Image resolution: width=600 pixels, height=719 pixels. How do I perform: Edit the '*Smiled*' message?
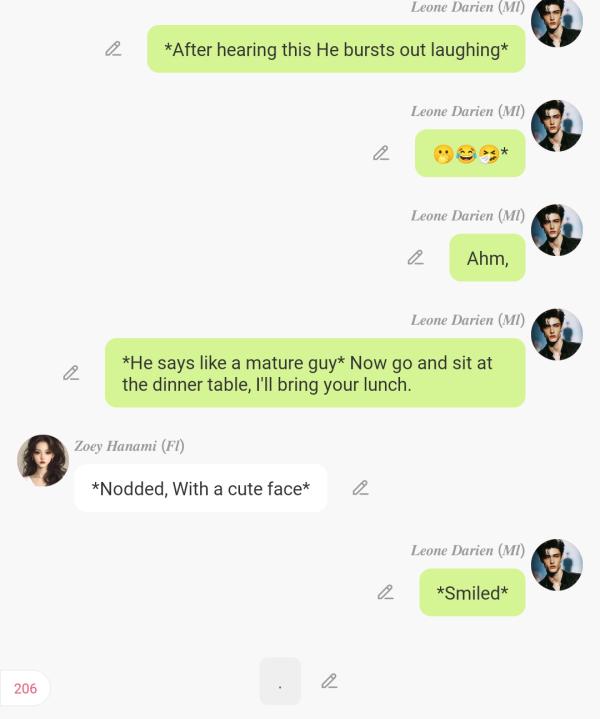pyautogui.click(x=385, y=593)
